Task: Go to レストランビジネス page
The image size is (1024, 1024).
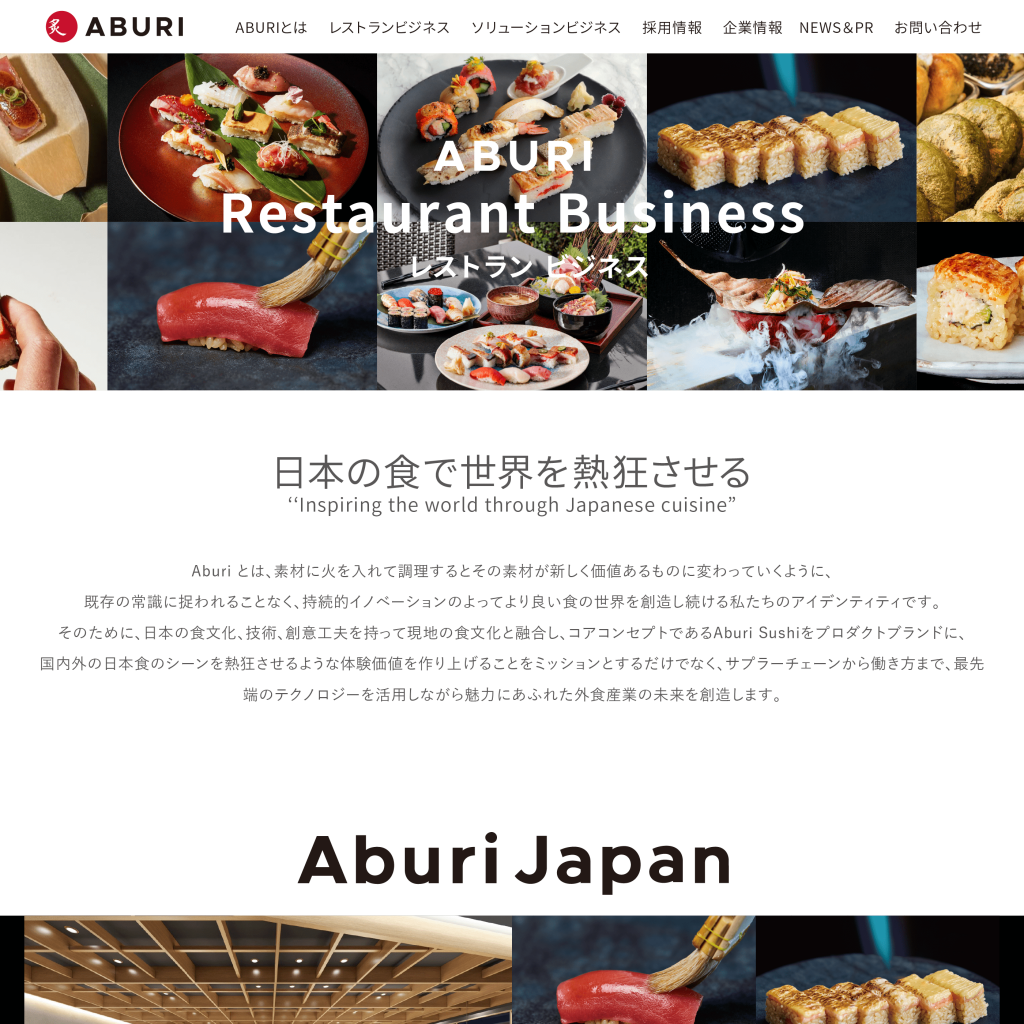Action: pos(389,27)
